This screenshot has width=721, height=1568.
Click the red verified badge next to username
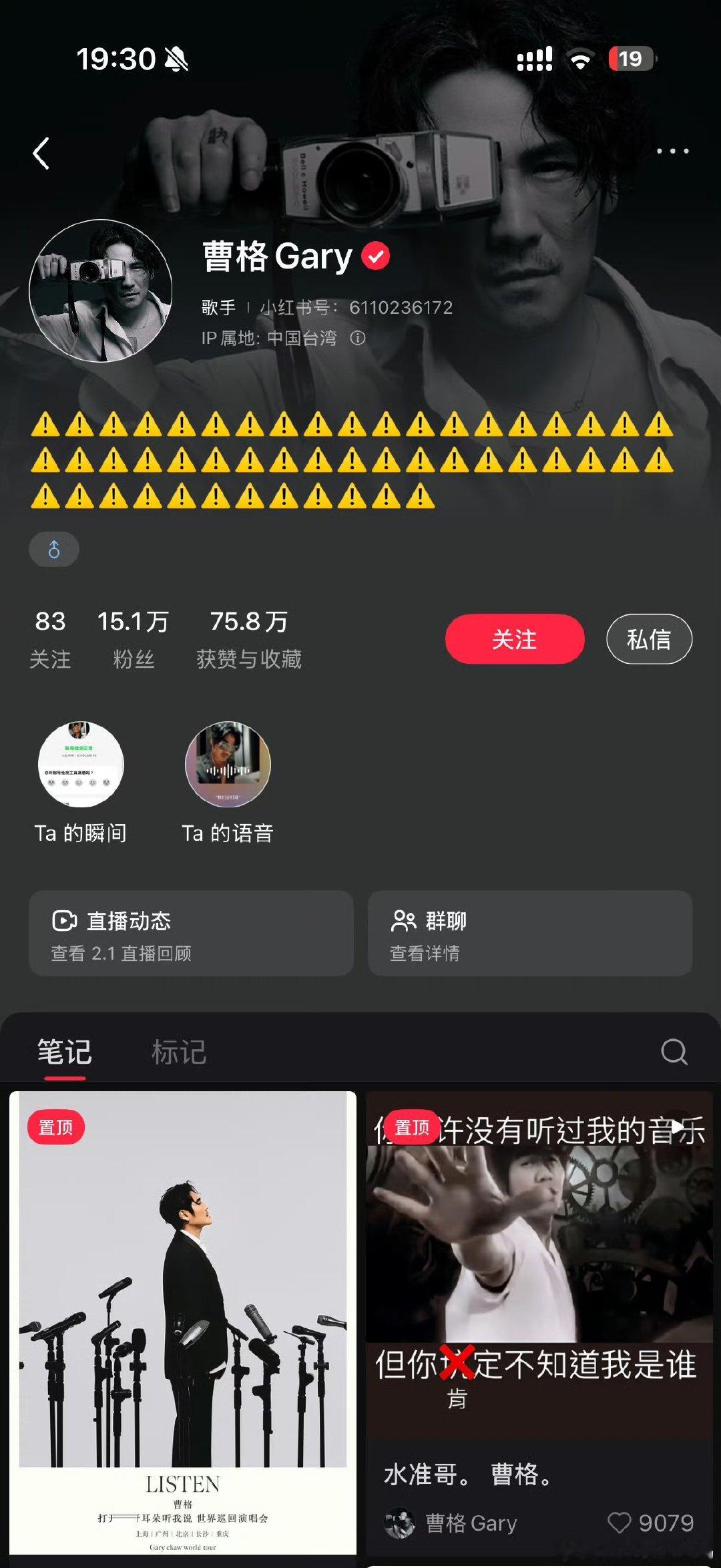tap(376, 256)
